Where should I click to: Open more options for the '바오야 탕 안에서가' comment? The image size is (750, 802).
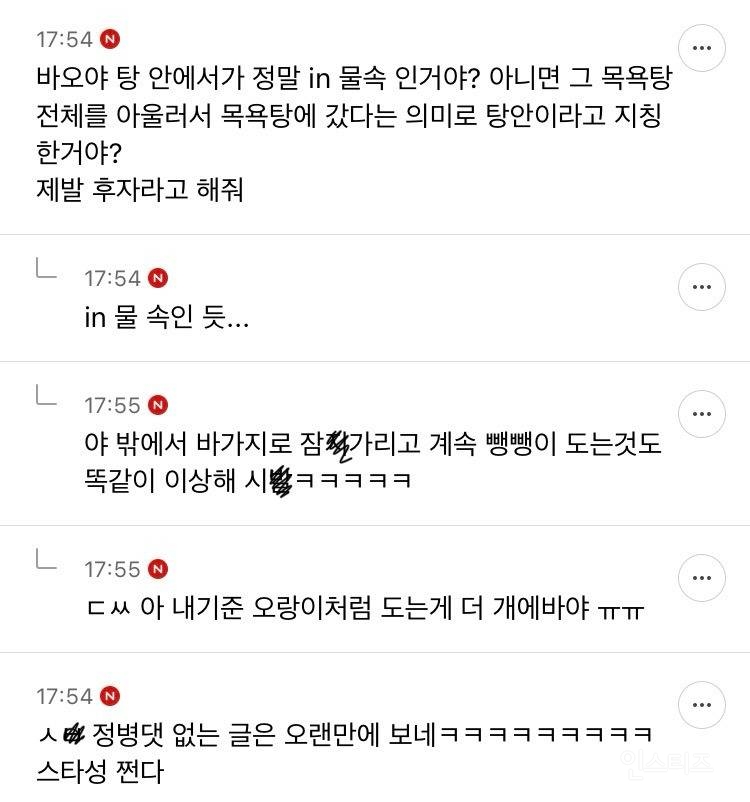(x=702, y=47)
